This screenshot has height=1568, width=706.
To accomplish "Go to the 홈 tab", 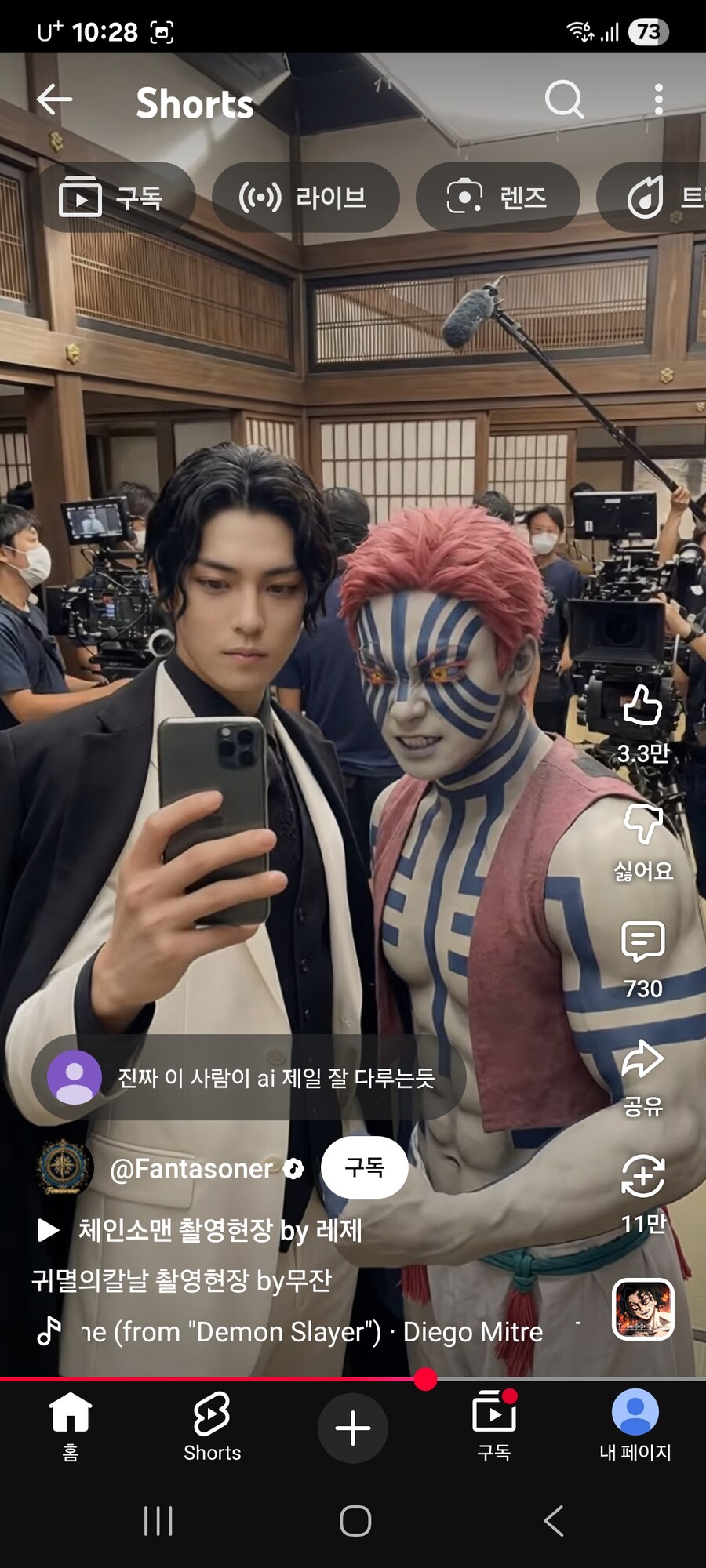I will click(x=71, y=1425).
